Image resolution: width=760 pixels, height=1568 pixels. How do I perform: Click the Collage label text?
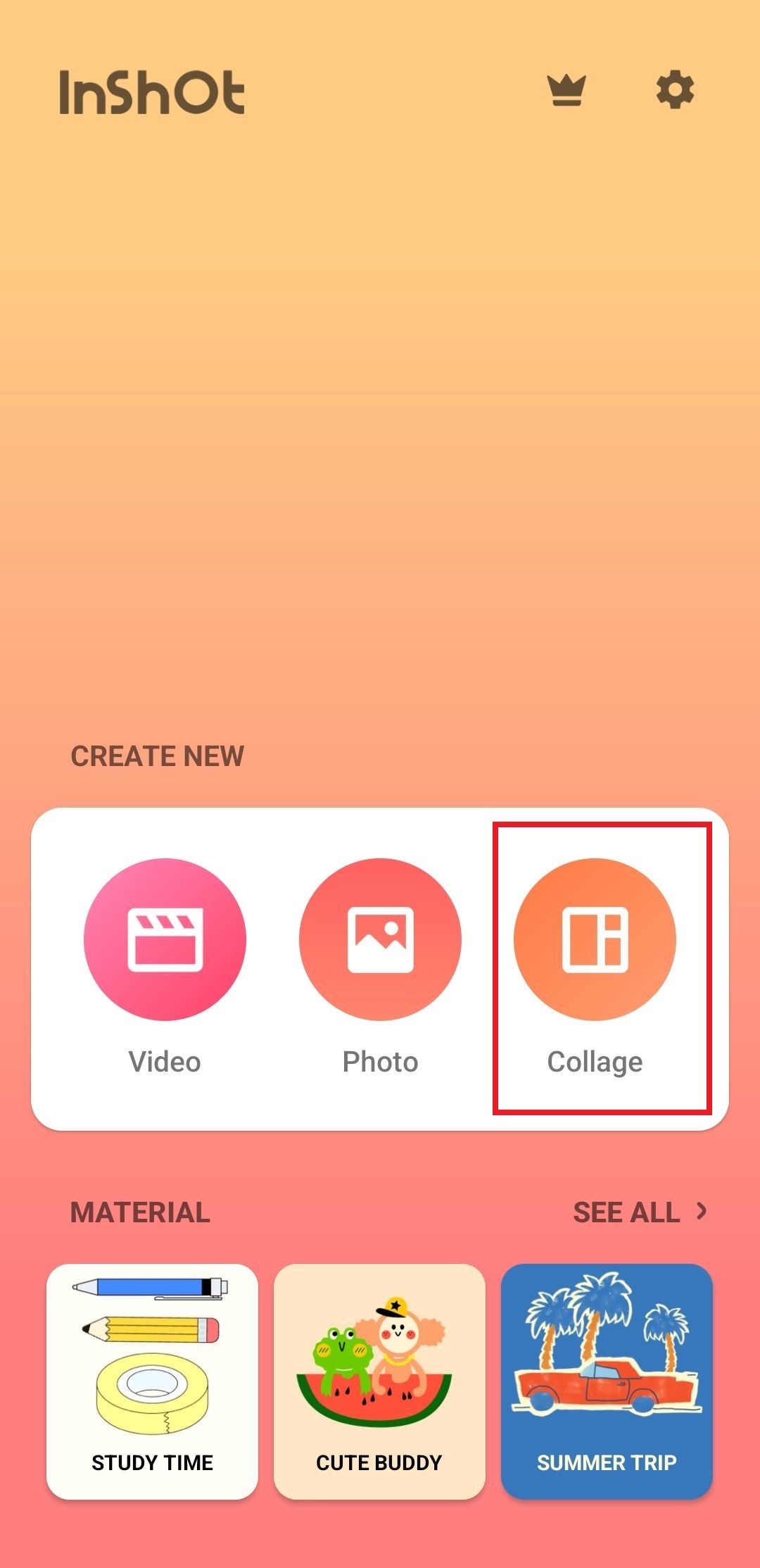(x=595, y=1061)
